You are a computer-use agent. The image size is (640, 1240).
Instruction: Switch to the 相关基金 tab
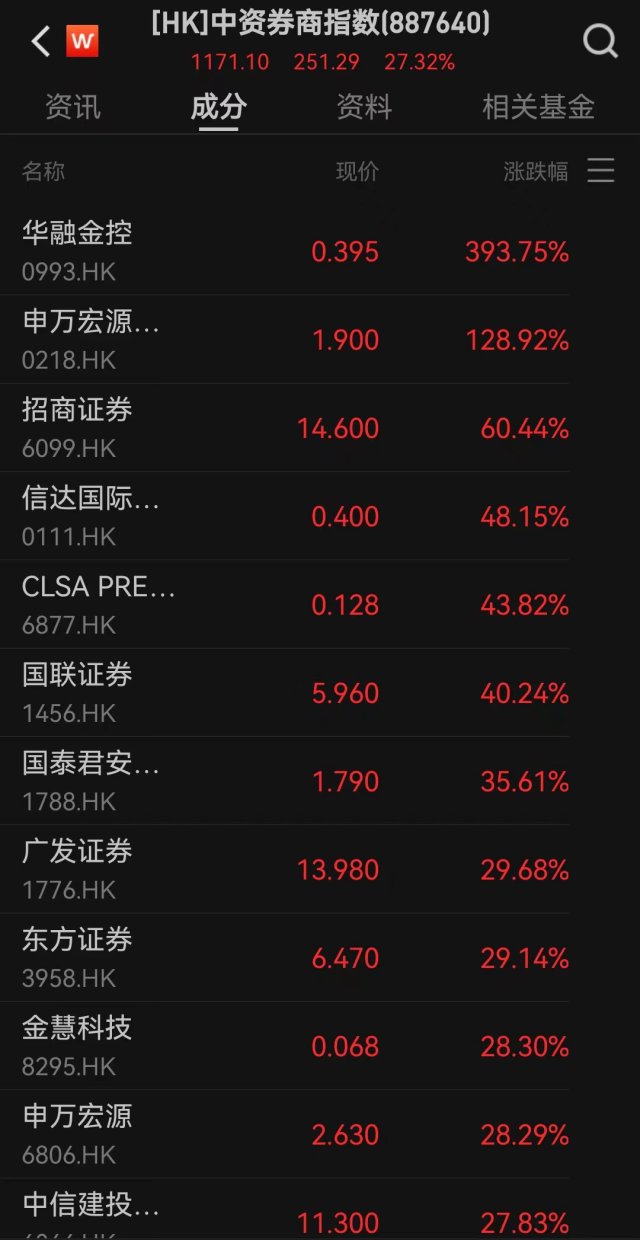(538, 107)
